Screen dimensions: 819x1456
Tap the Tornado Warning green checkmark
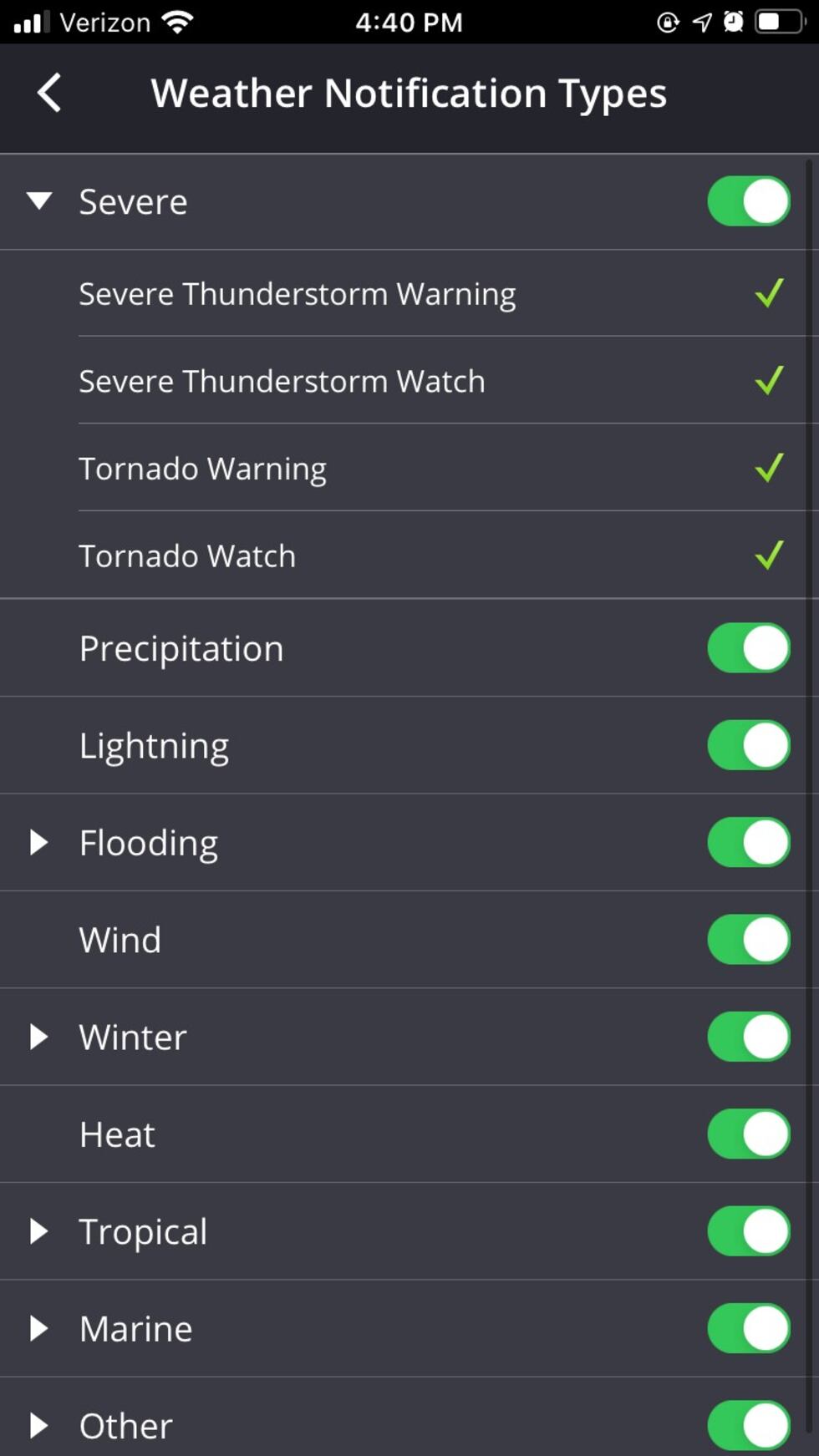[768, 469]
